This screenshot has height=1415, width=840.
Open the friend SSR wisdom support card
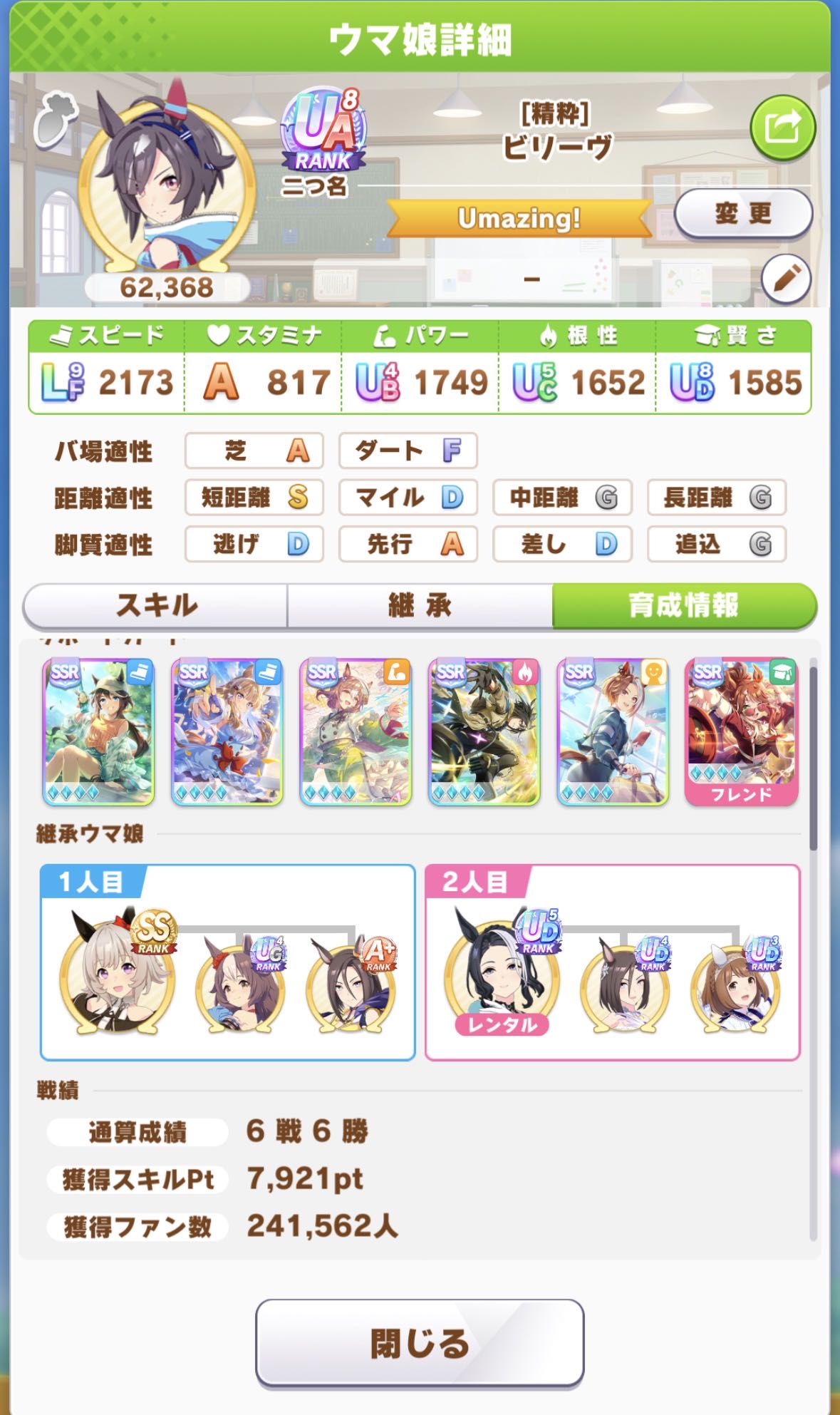pyautogui.click(x=741, y=732)
